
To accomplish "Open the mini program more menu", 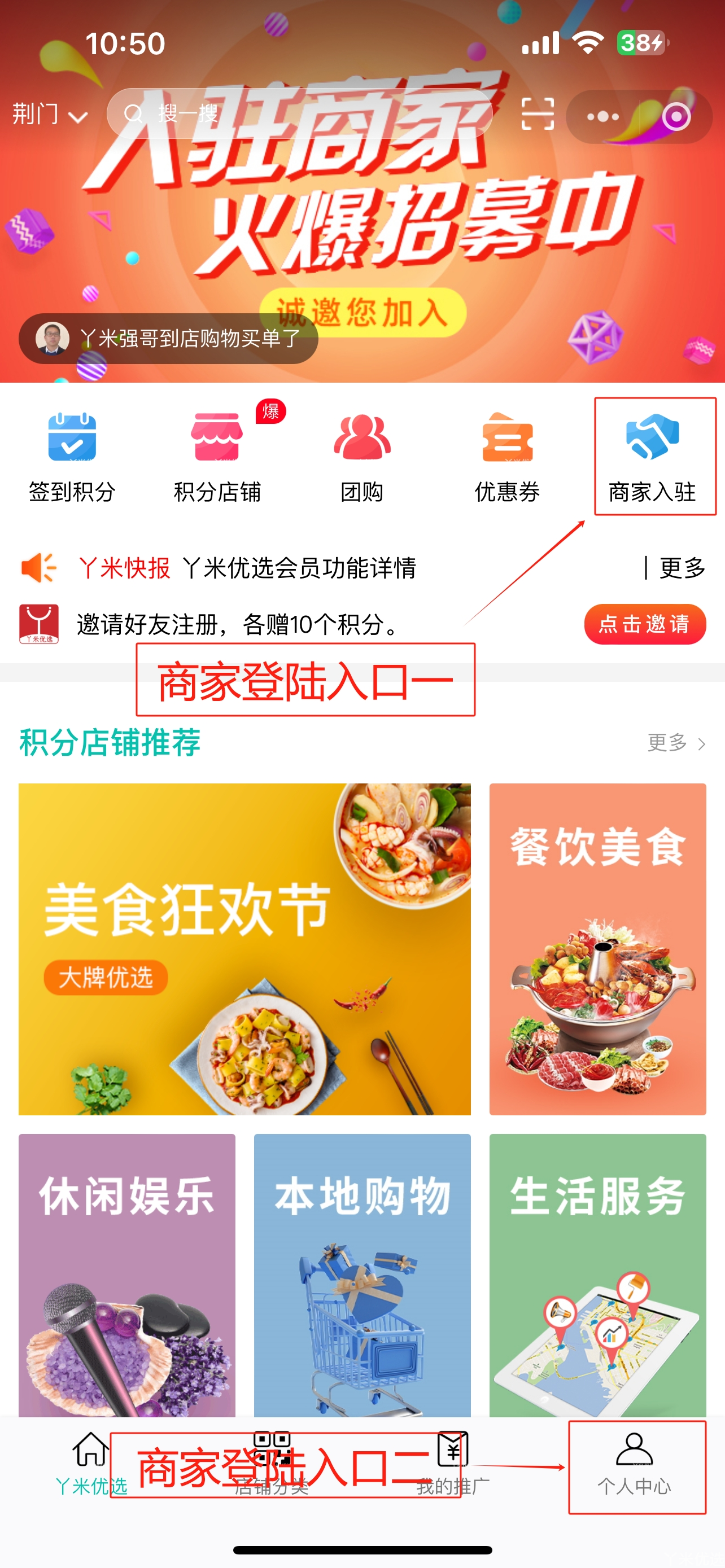I will pos(602,116).
